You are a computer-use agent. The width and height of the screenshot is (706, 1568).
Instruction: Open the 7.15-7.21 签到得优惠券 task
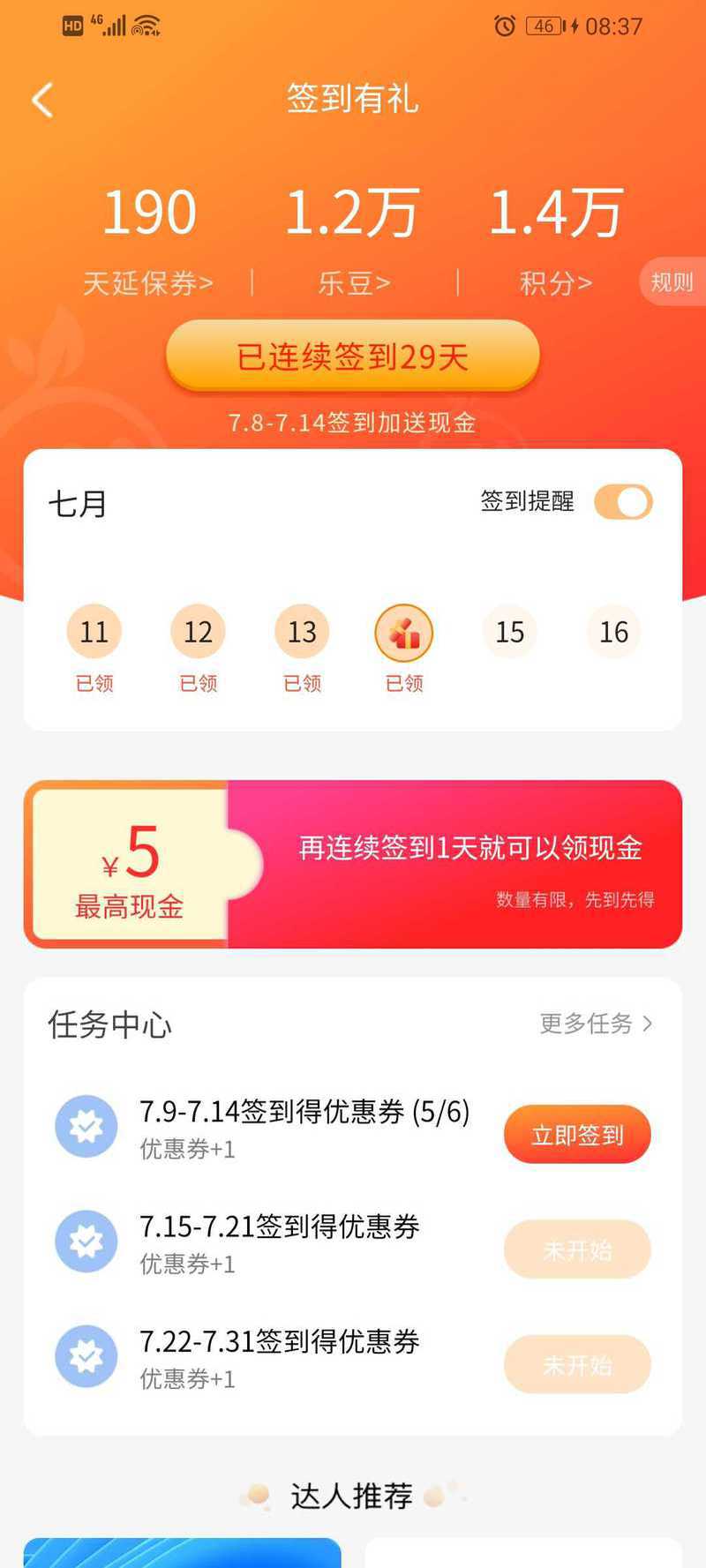click(279, 1227)
